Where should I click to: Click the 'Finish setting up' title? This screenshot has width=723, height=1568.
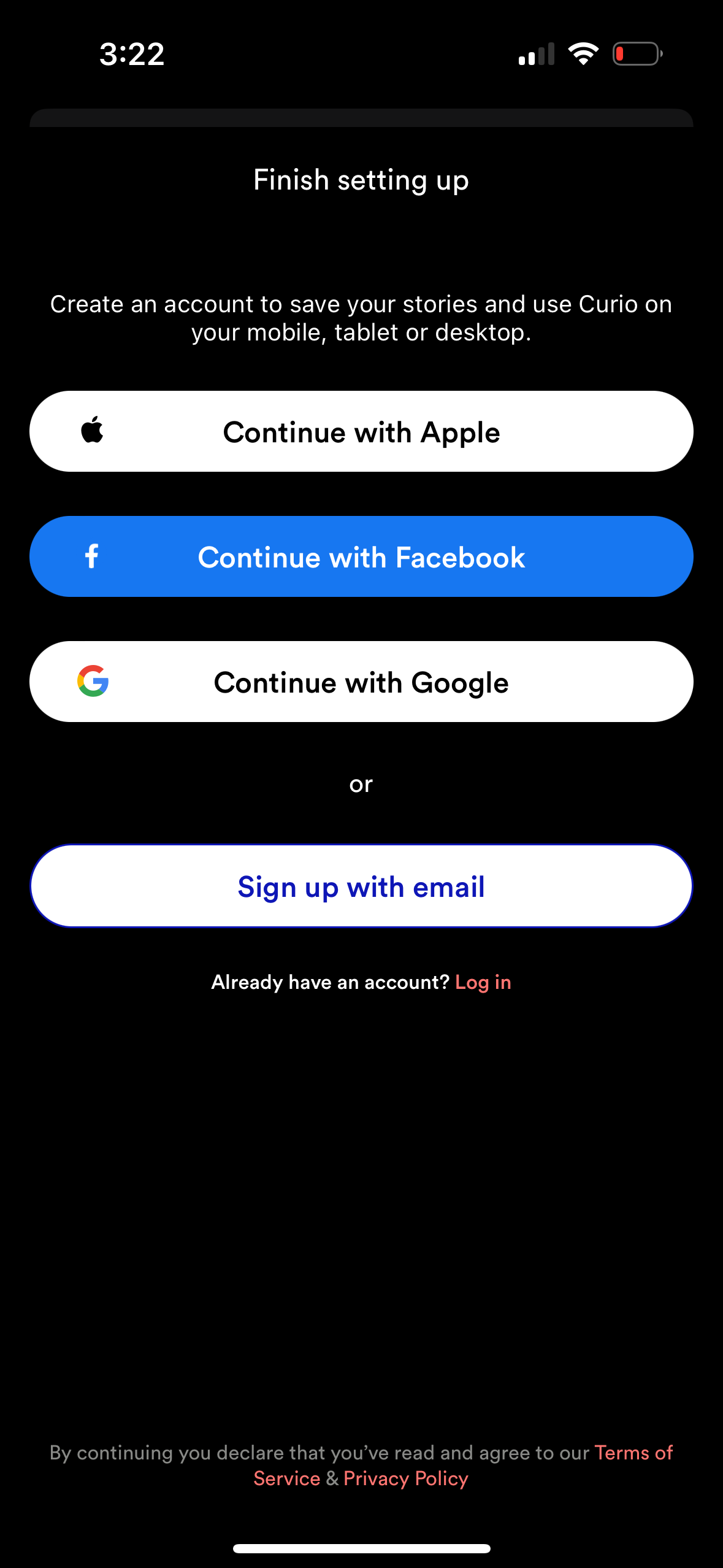(361, 180)
